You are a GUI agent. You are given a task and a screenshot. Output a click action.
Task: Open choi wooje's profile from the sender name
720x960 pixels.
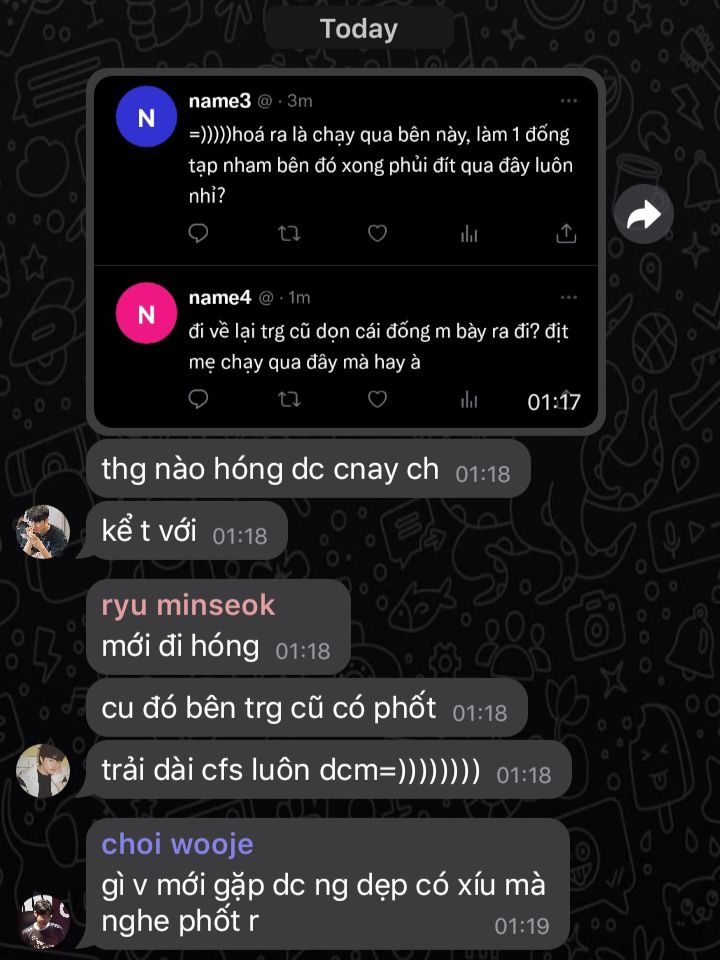177,844
